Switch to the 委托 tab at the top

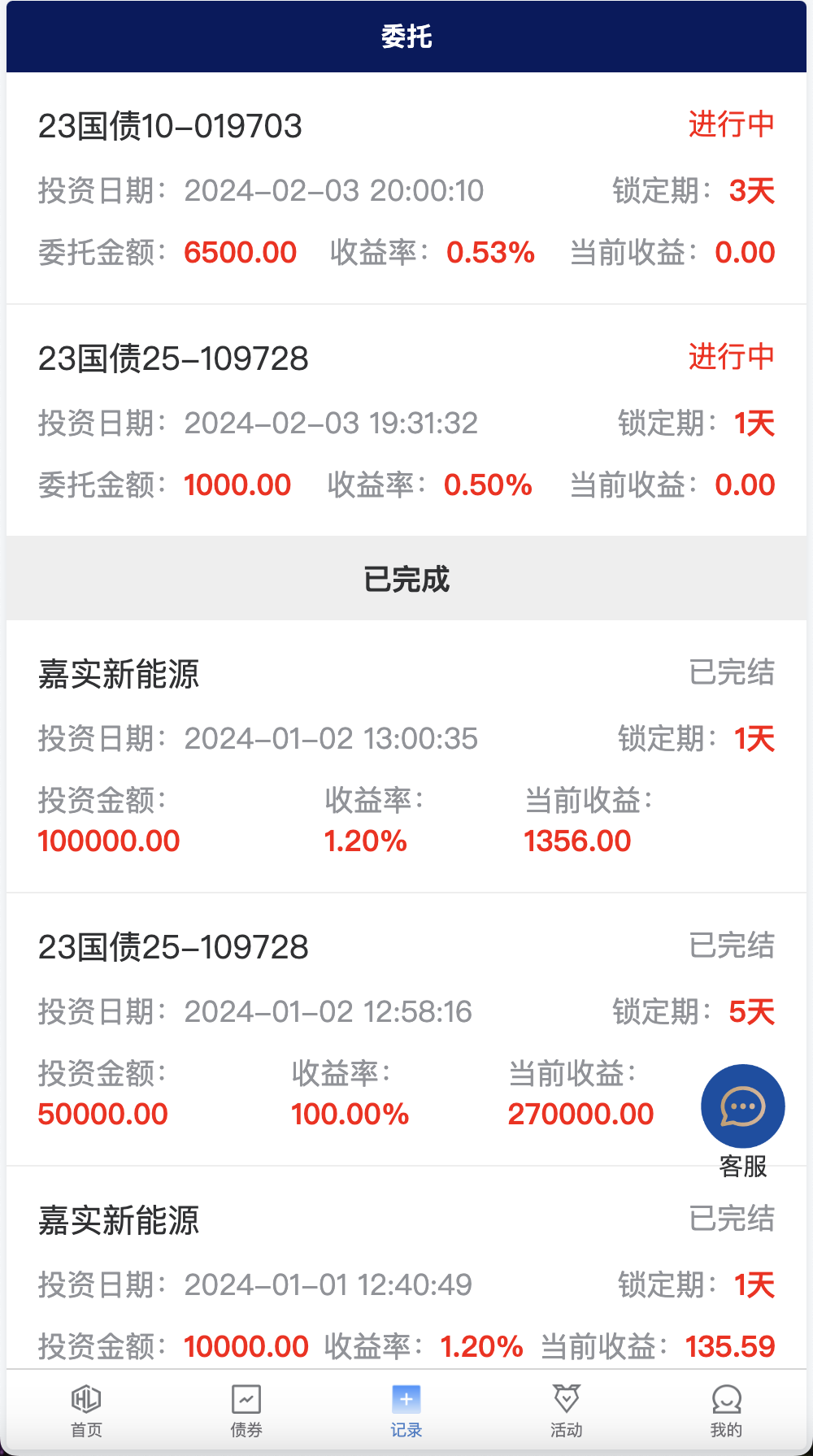pyautogui.click(x=406, y=36)
